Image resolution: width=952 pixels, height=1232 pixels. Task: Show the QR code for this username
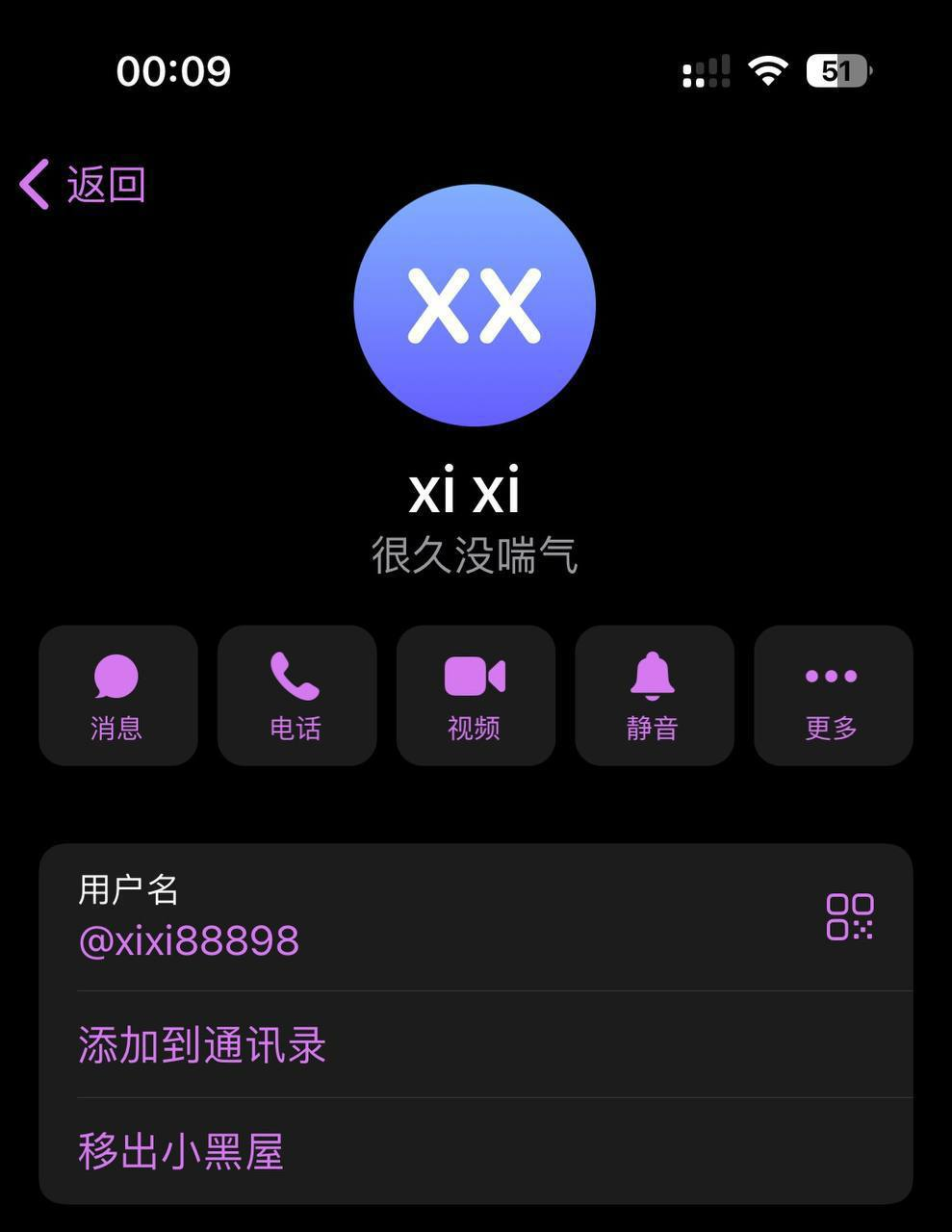point(849,916)
